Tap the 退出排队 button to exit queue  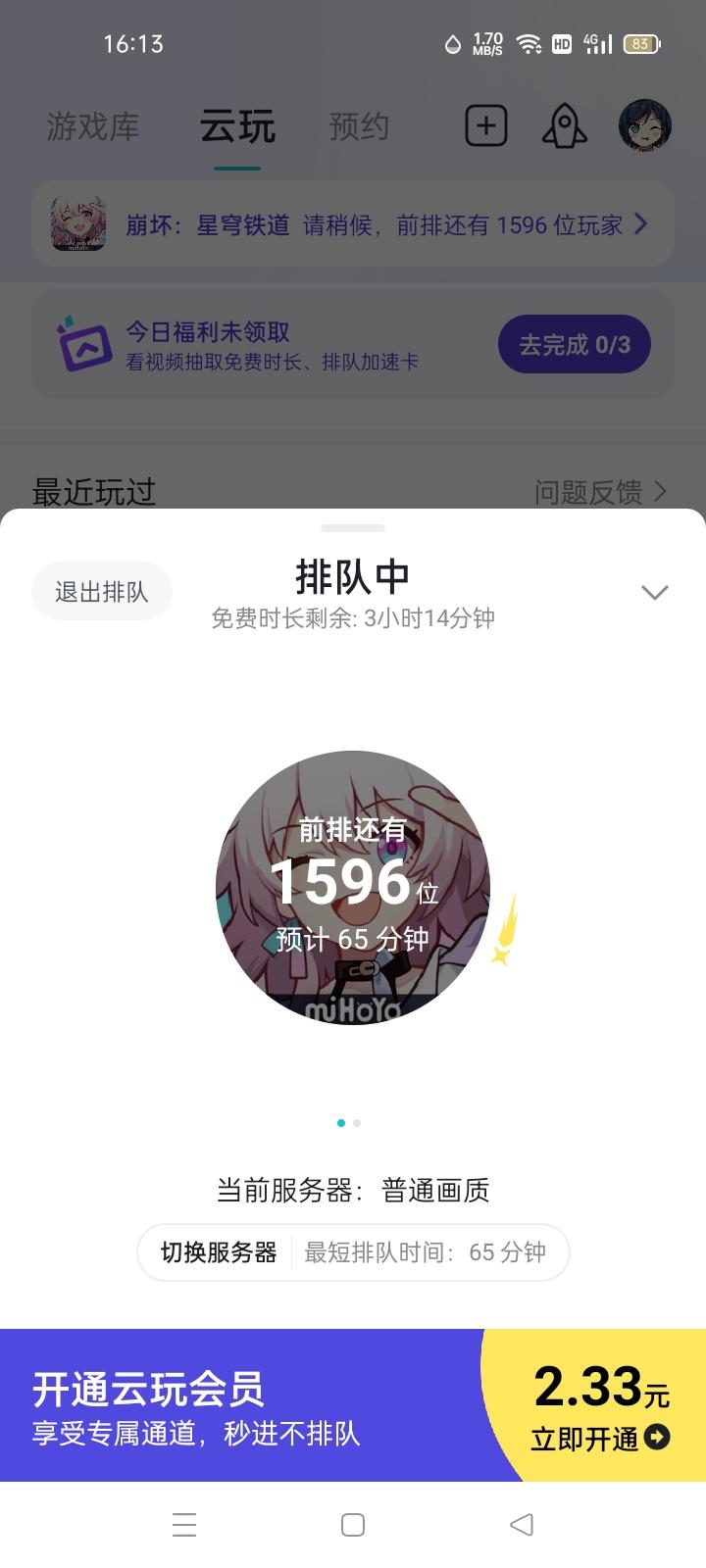pos(102,591)
